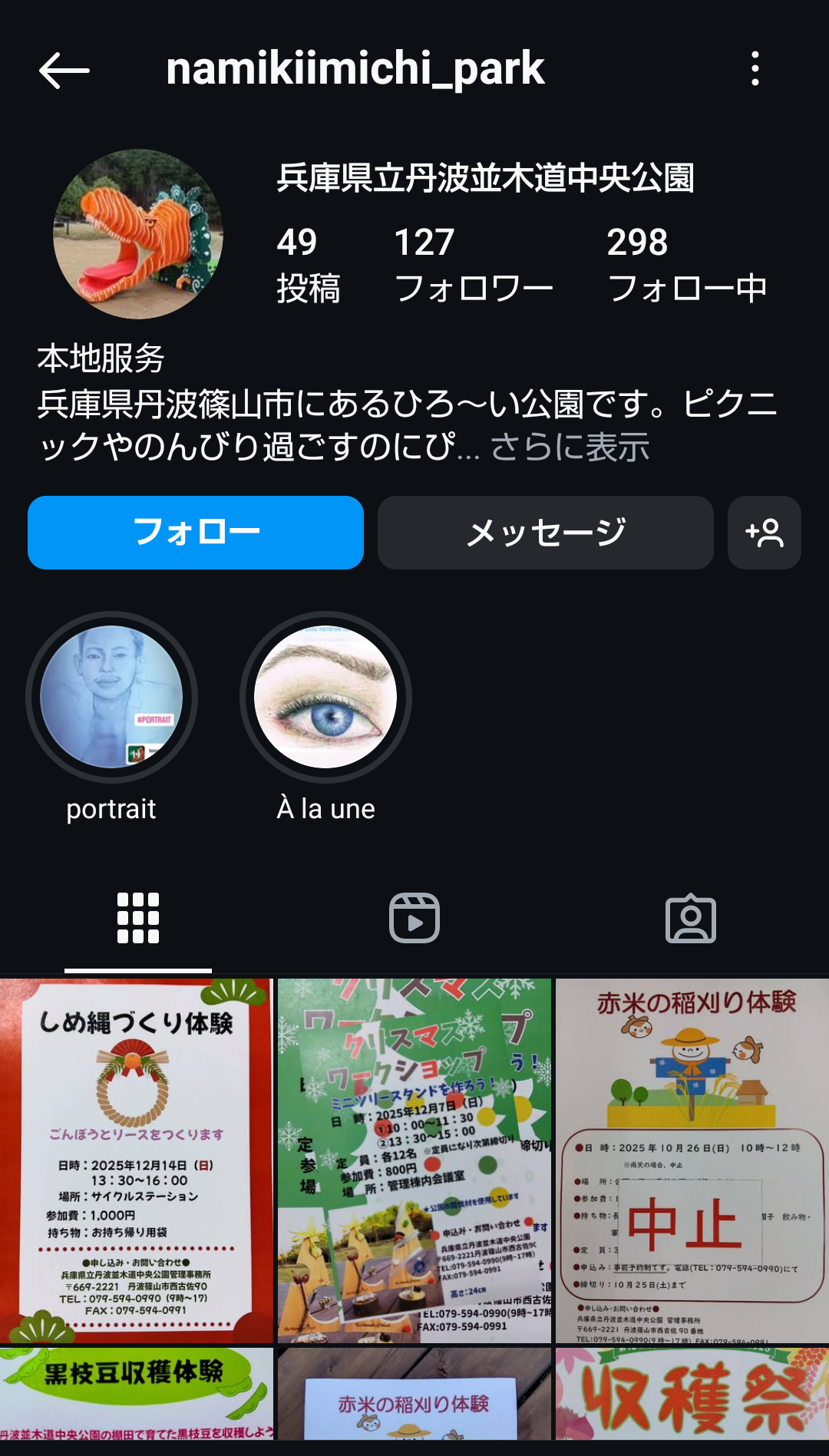View the profile picture
829x1456 pixels.
pyautogui.click(x=138, y=234)
